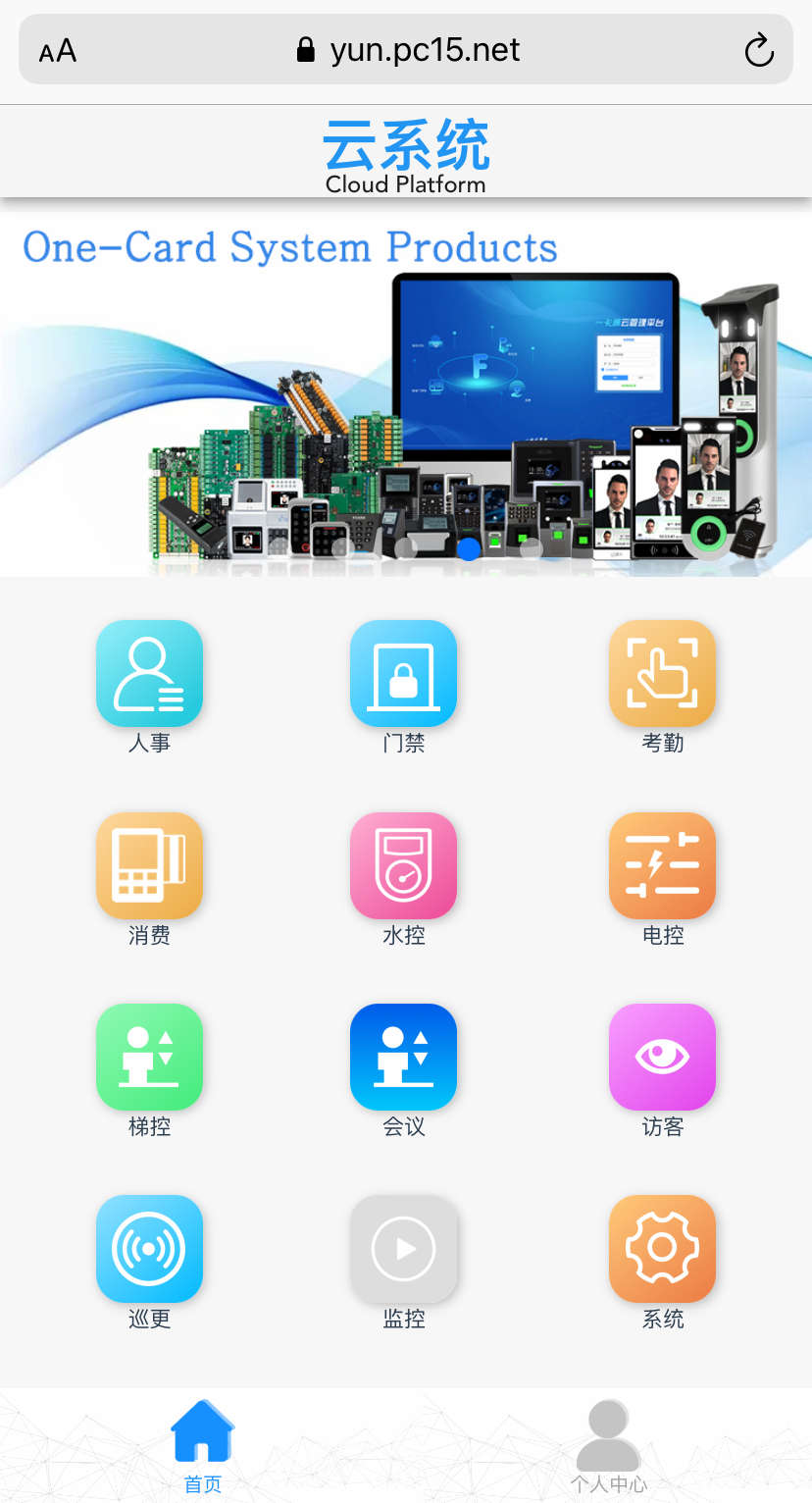Open the 水控 water control module
Viewport: 812px width, 1503px height.
(x=403, y=866)
